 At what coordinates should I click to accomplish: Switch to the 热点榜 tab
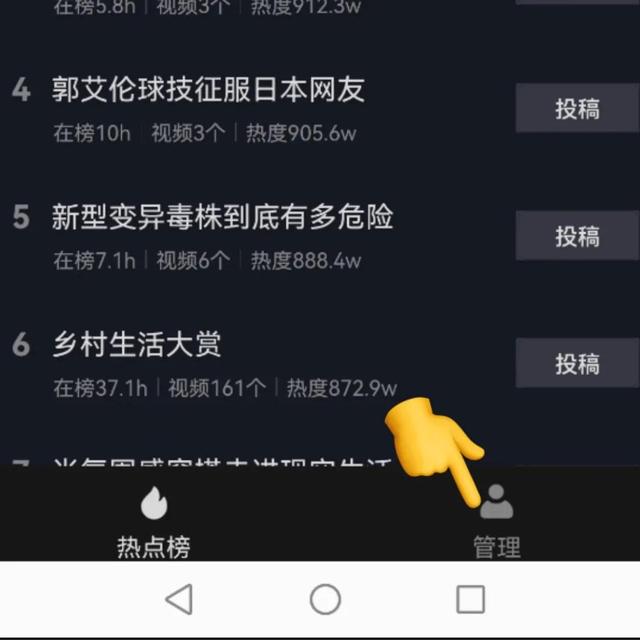tap(153, 520)
